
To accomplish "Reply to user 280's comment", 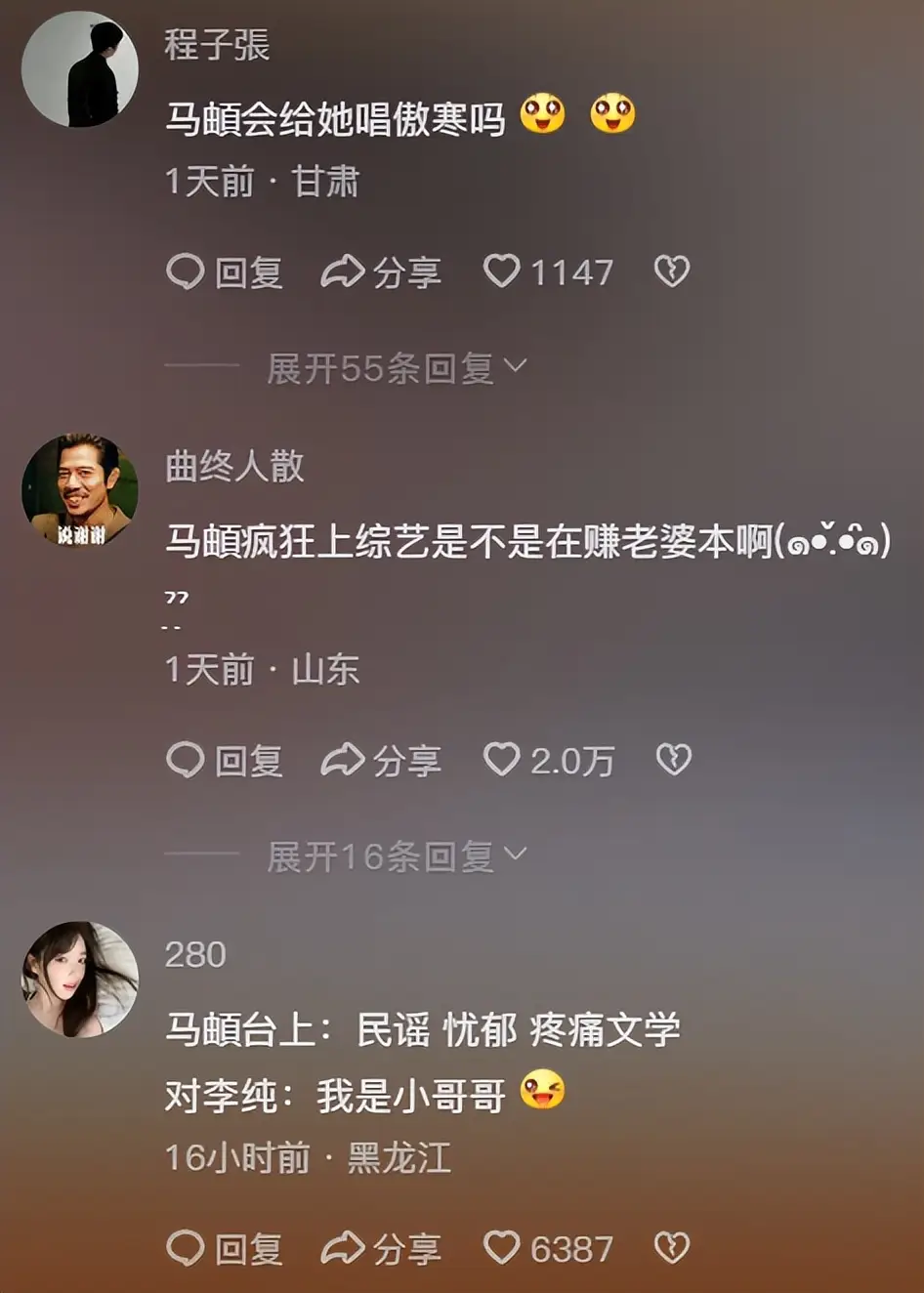I will [225, 1249].
